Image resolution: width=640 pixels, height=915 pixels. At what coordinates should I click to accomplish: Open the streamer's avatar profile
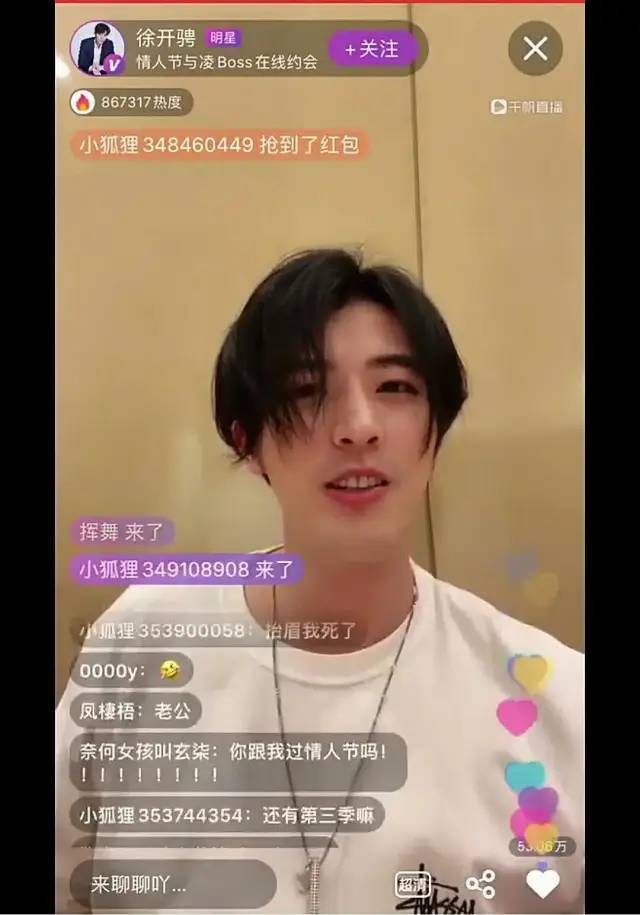click(x=97, y=49)
